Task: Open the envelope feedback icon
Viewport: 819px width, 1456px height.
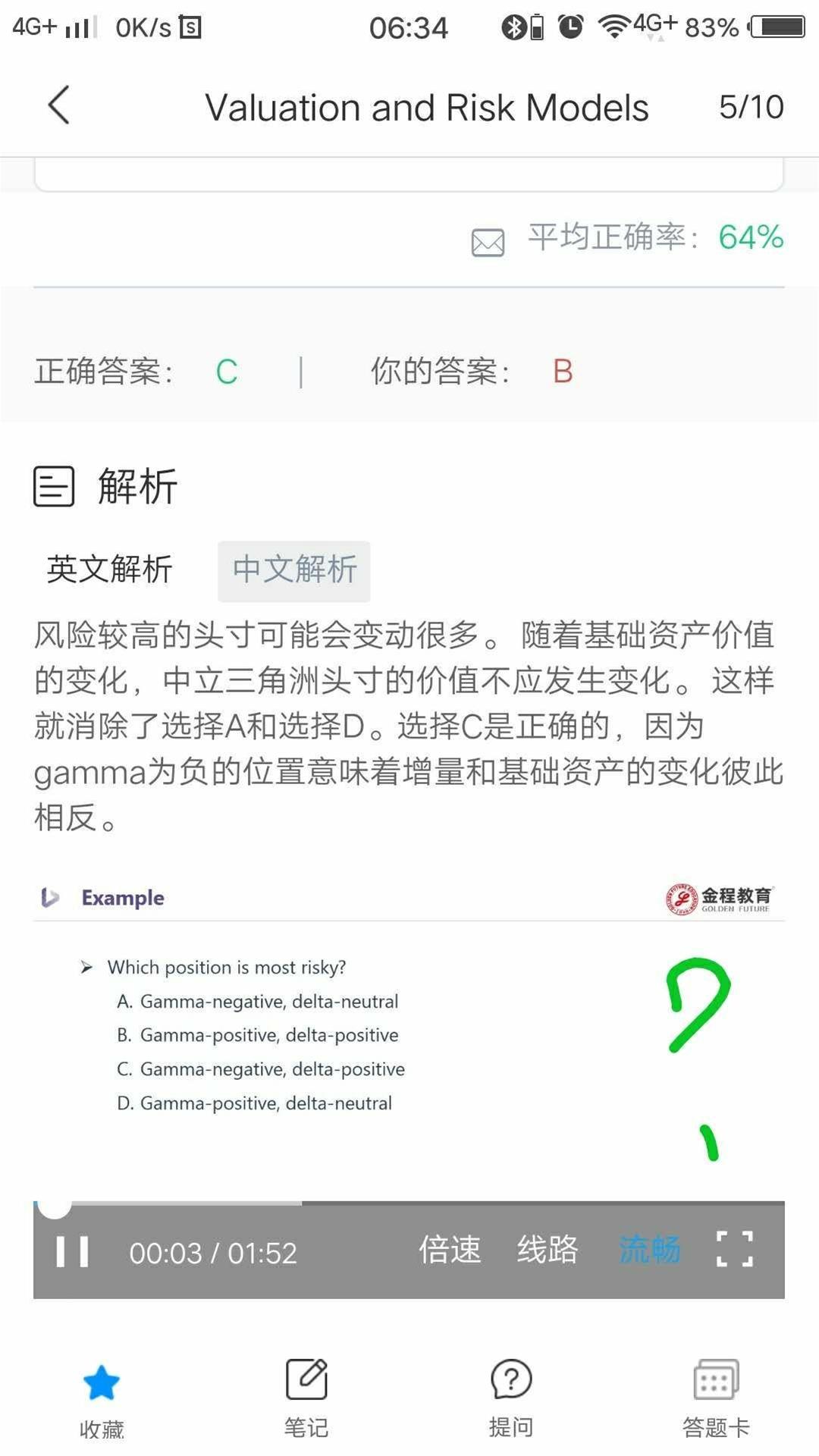Action: tap(488, 243)
